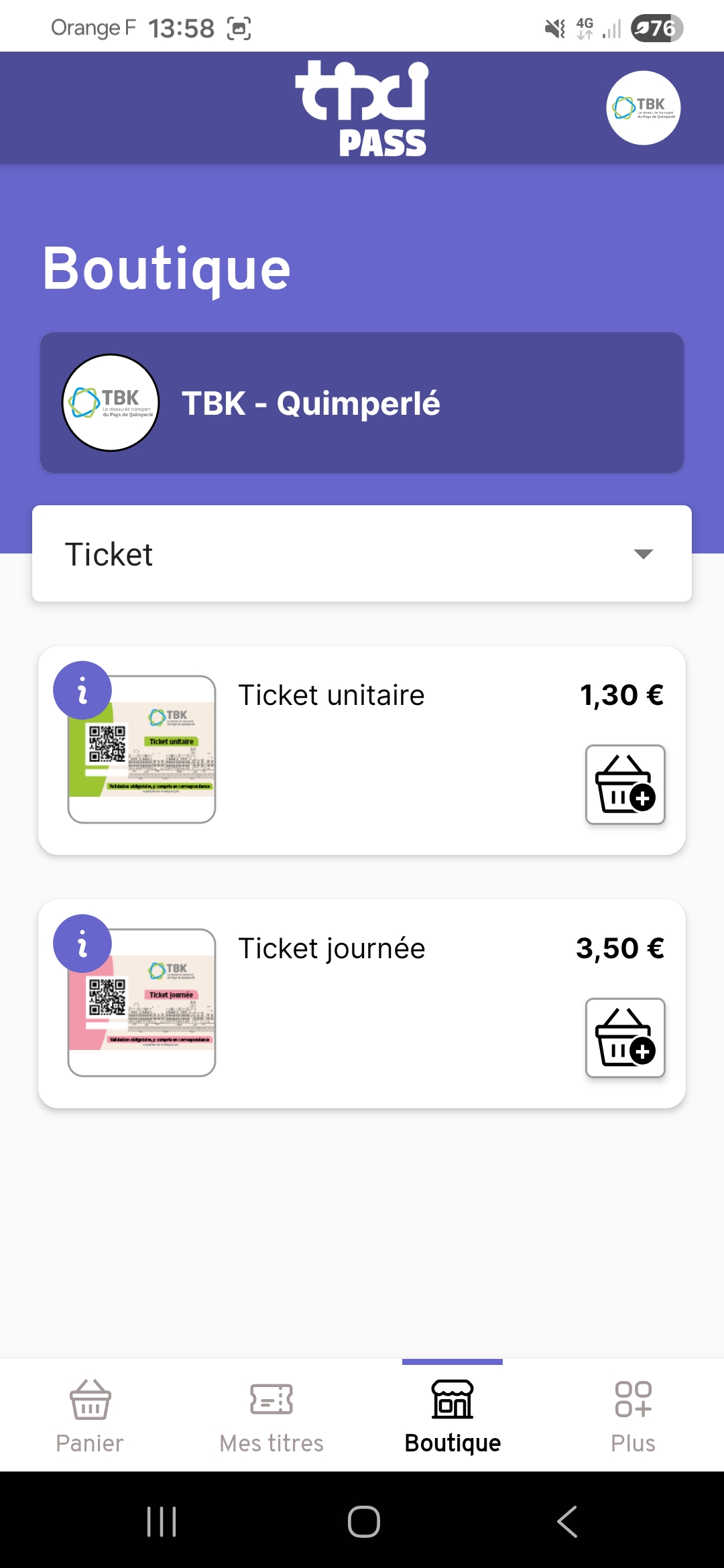Add Ticket journée to basket
724x1568 pixels.
pos(625,1037)
